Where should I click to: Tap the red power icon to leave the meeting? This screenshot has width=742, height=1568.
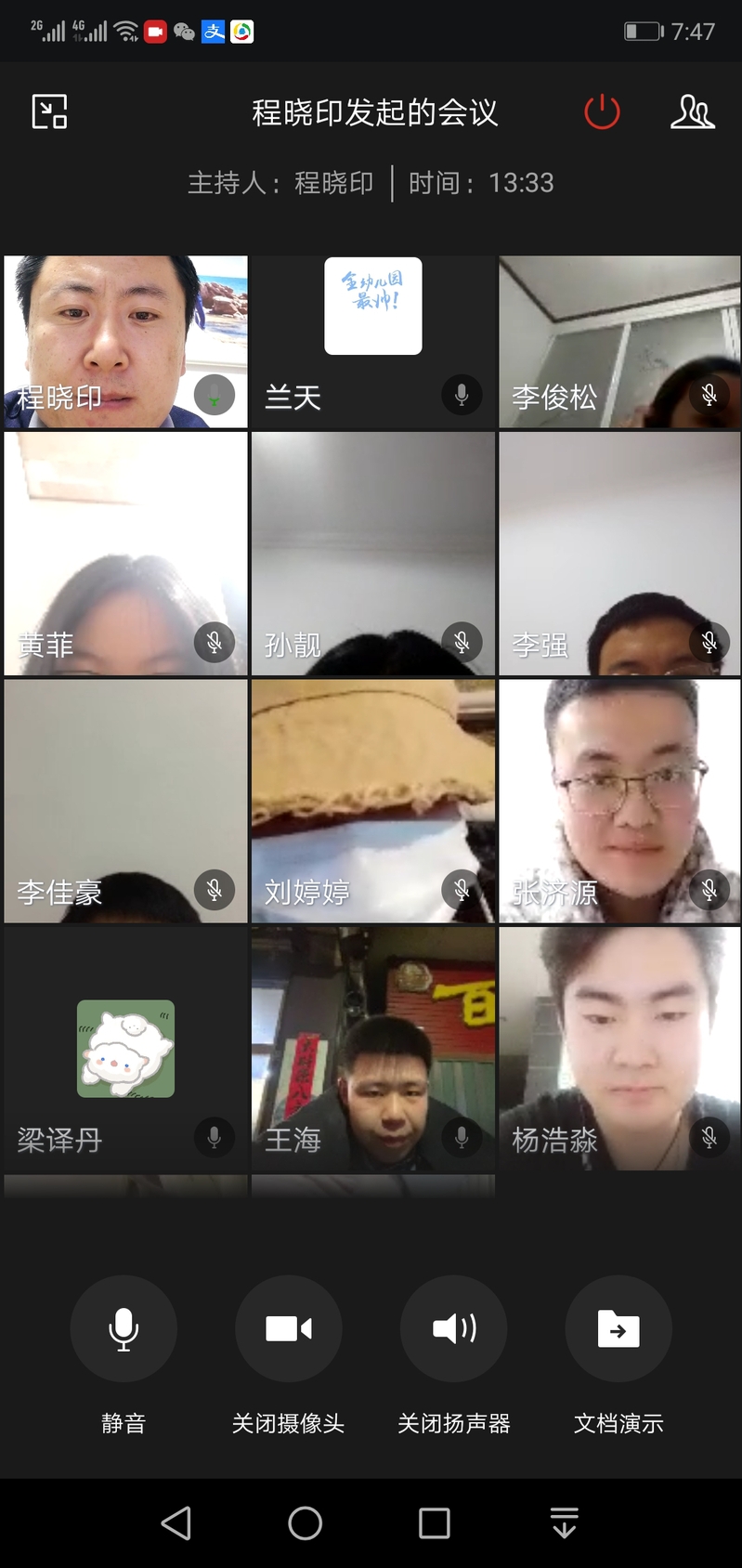point(602,112)
